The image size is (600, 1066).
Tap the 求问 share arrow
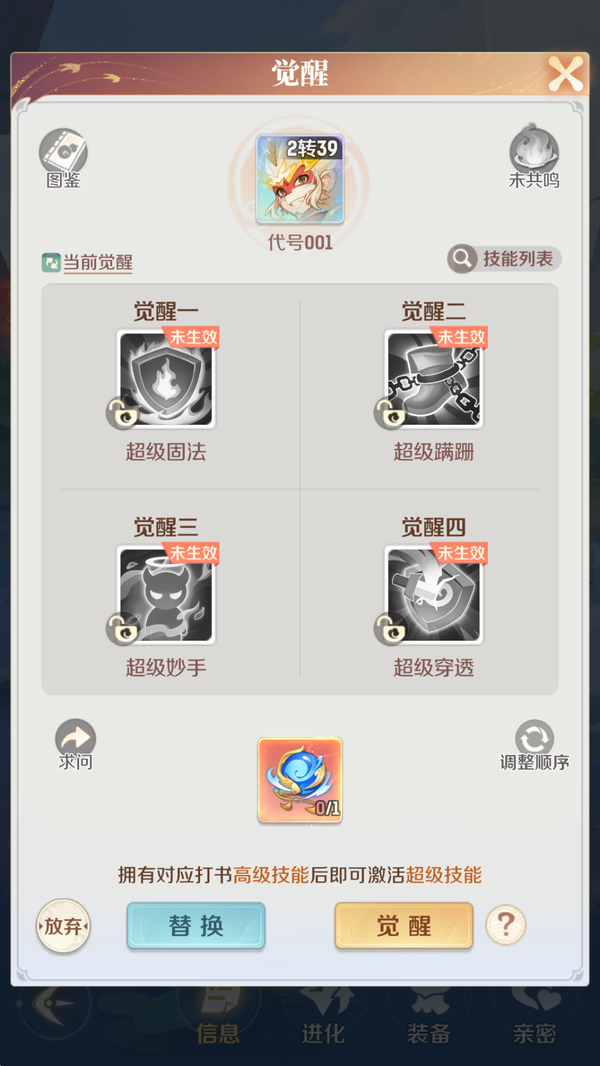point(75,741)
